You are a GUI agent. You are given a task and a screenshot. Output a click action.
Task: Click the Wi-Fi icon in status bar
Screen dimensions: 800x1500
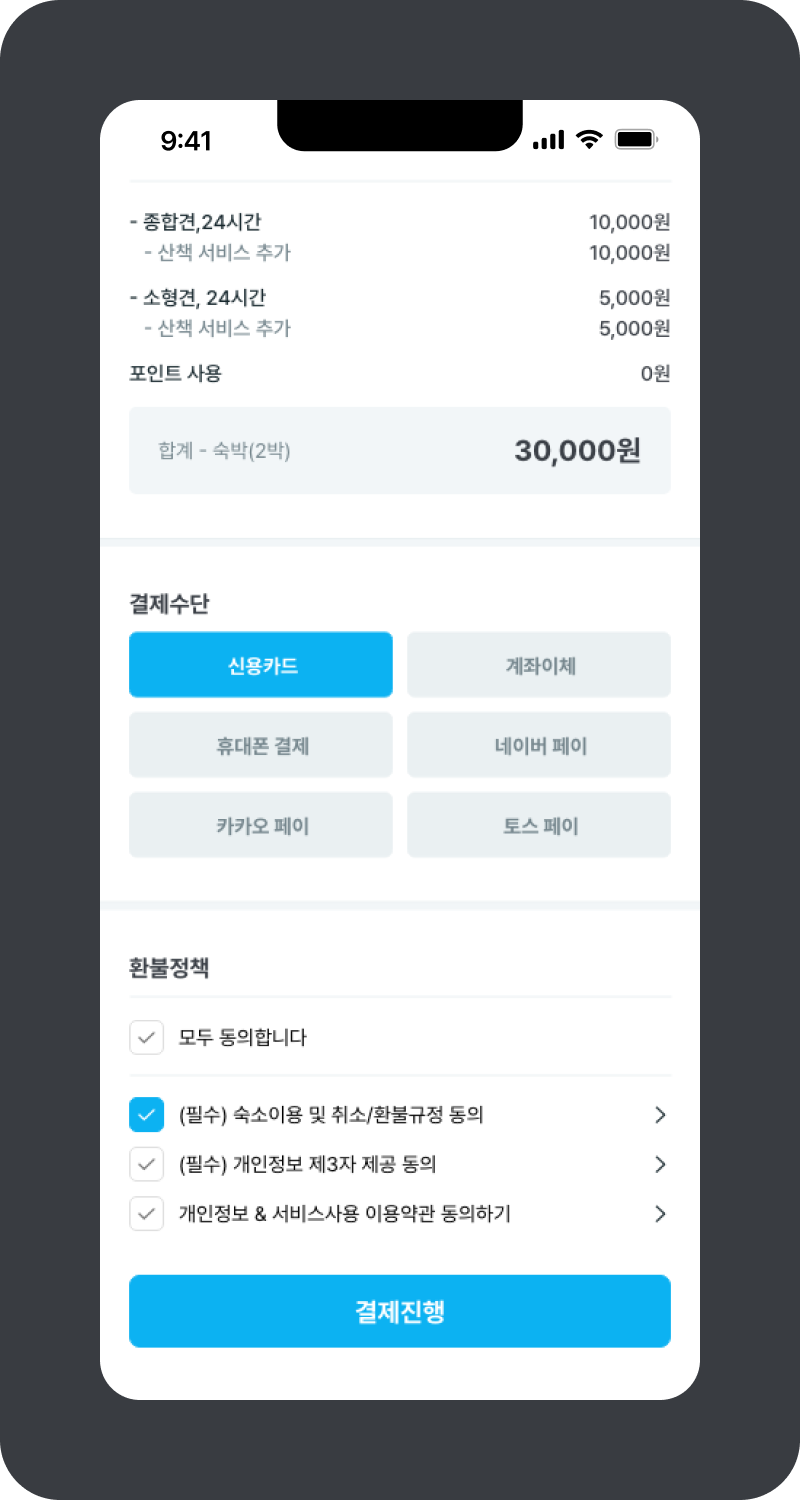(588, 139)
